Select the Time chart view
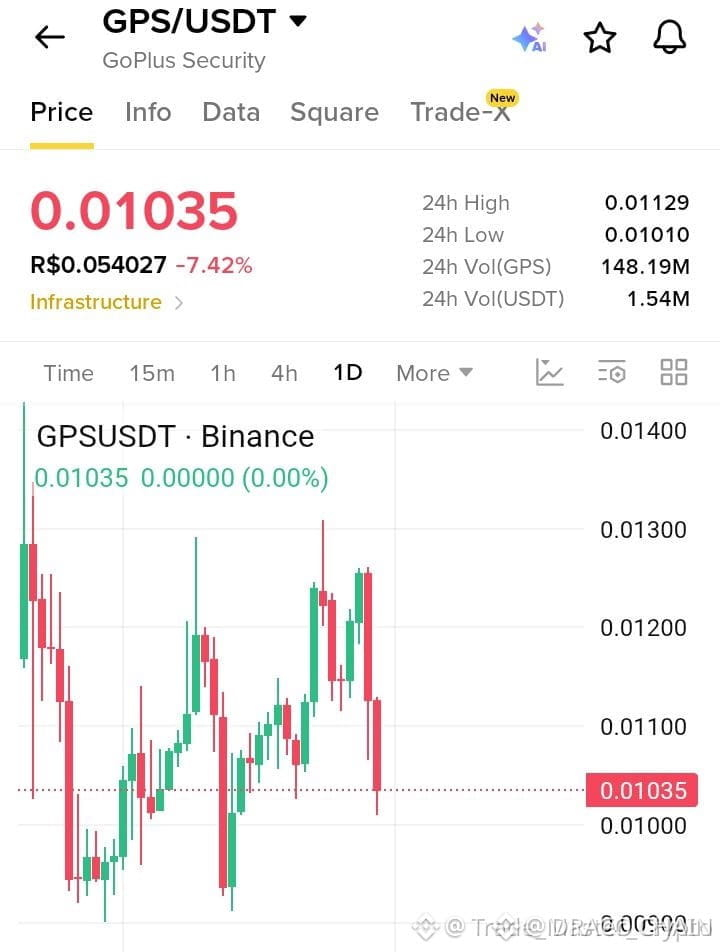This screenshot has height=952, width=720. pos(69,373)
